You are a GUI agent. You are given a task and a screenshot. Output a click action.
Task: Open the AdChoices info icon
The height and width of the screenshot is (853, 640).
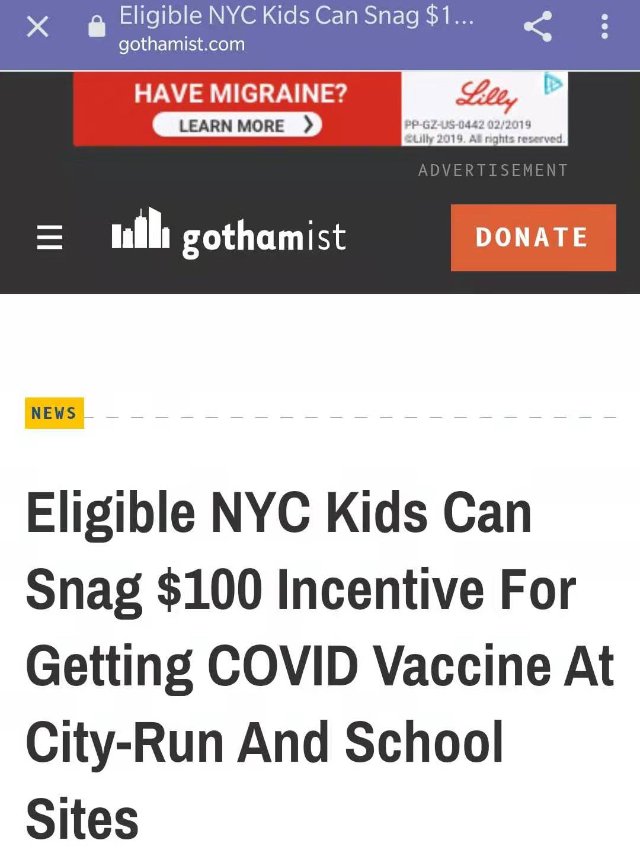click(553, 84)
